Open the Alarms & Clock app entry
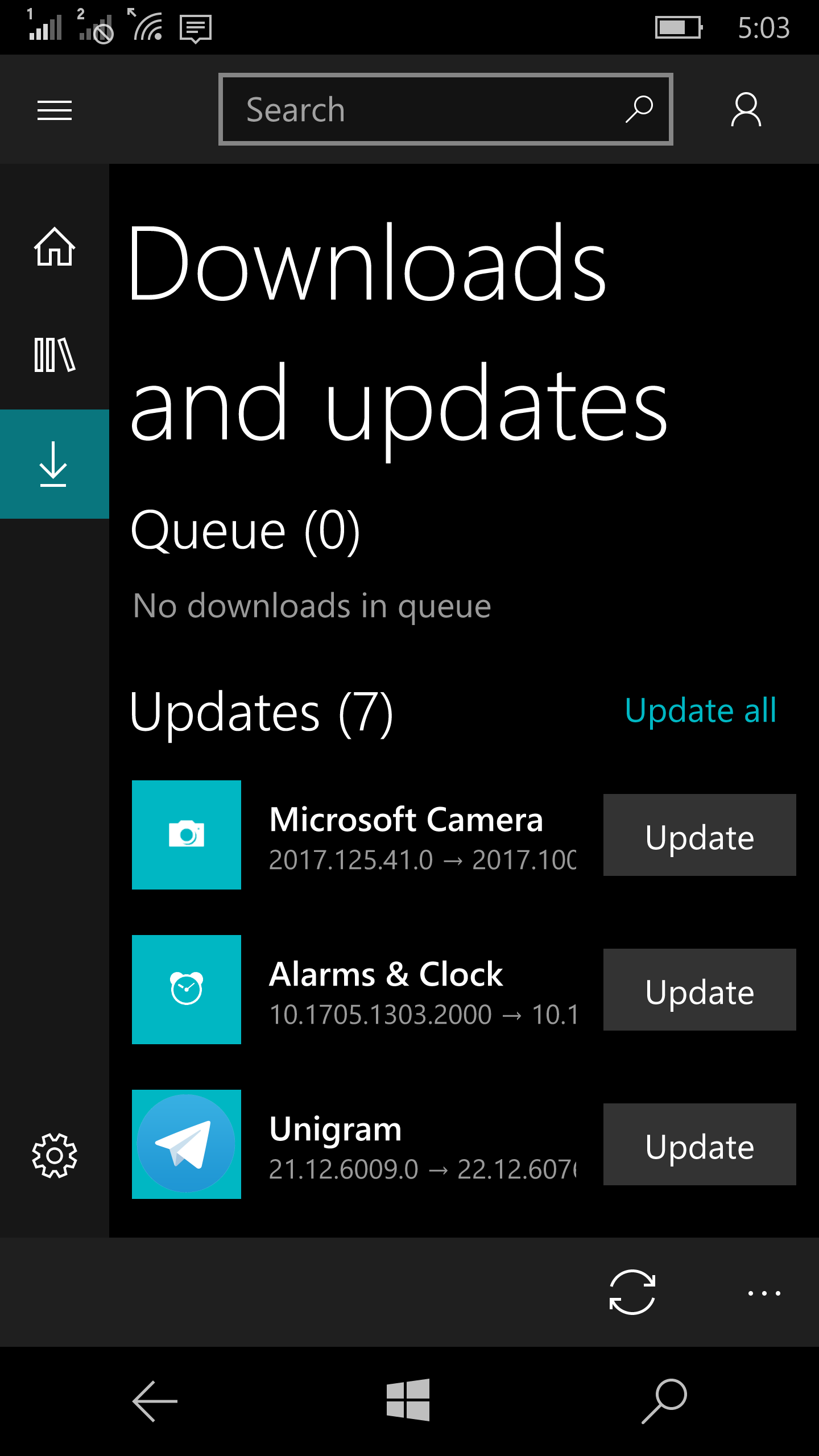819x1456 pixels. tap(354, 990)
